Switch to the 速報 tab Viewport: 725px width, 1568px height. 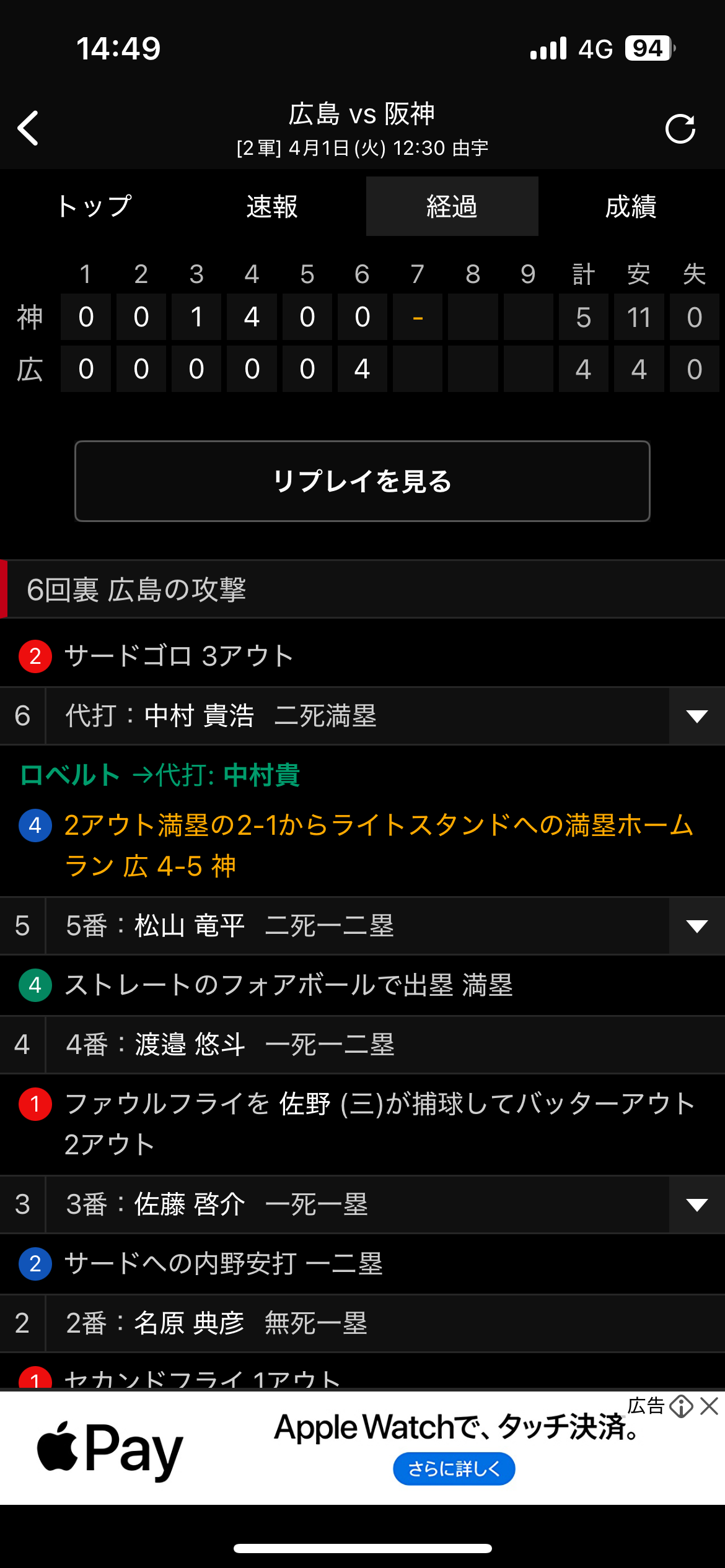tap(271, 206)
